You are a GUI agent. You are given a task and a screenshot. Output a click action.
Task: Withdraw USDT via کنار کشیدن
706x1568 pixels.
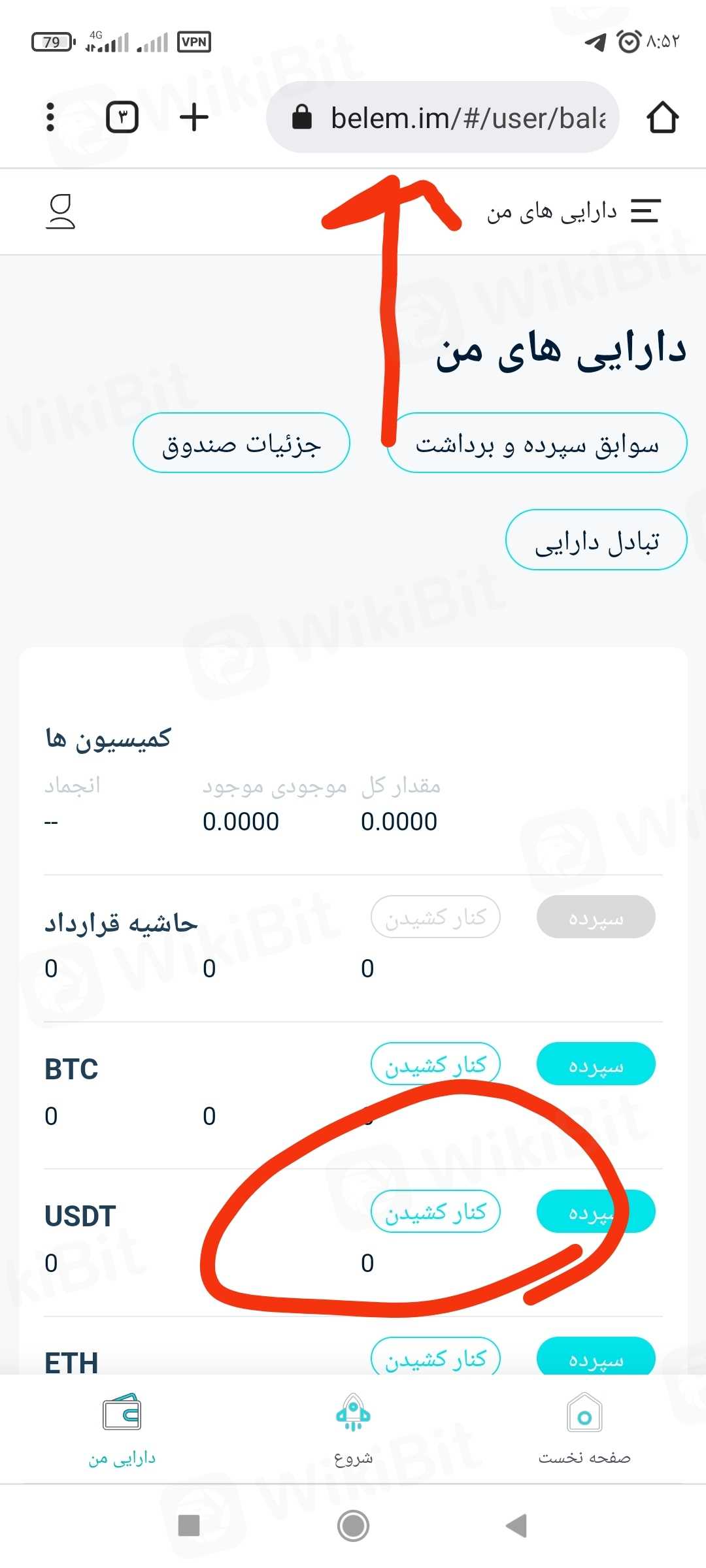(x=435, y=1212)
